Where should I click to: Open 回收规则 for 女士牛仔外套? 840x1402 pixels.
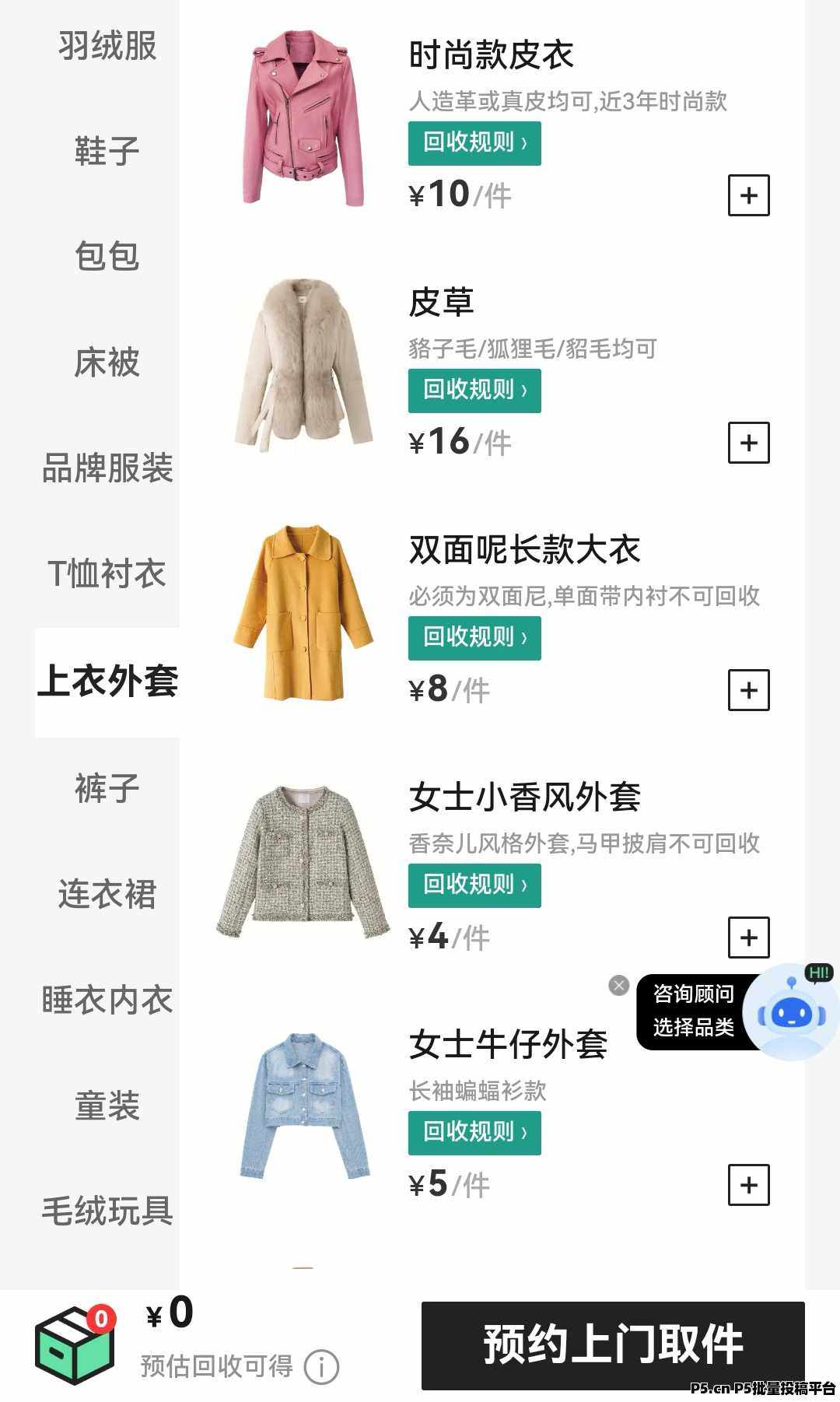pos(474,1133)
